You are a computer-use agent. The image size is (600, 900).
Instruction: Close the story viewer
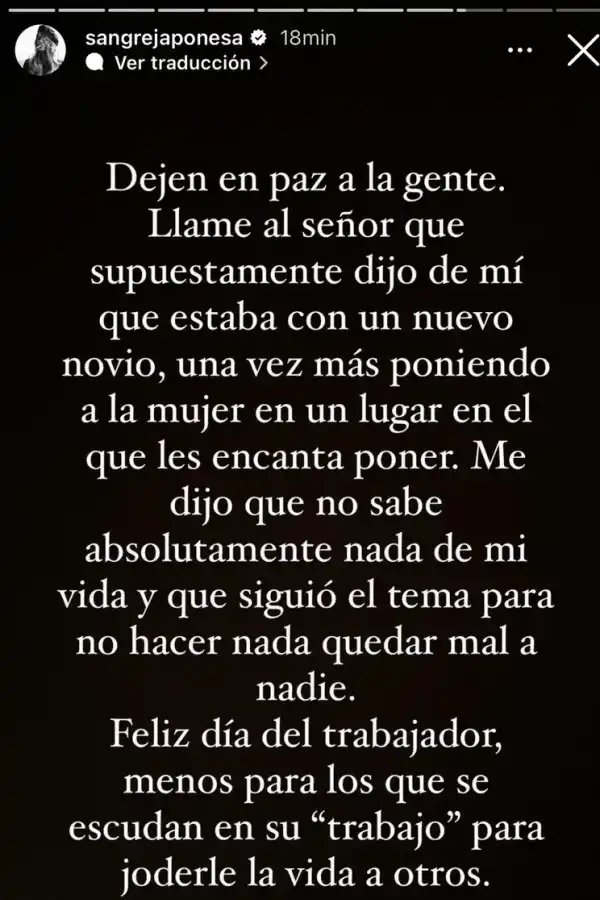click(581, 49)
